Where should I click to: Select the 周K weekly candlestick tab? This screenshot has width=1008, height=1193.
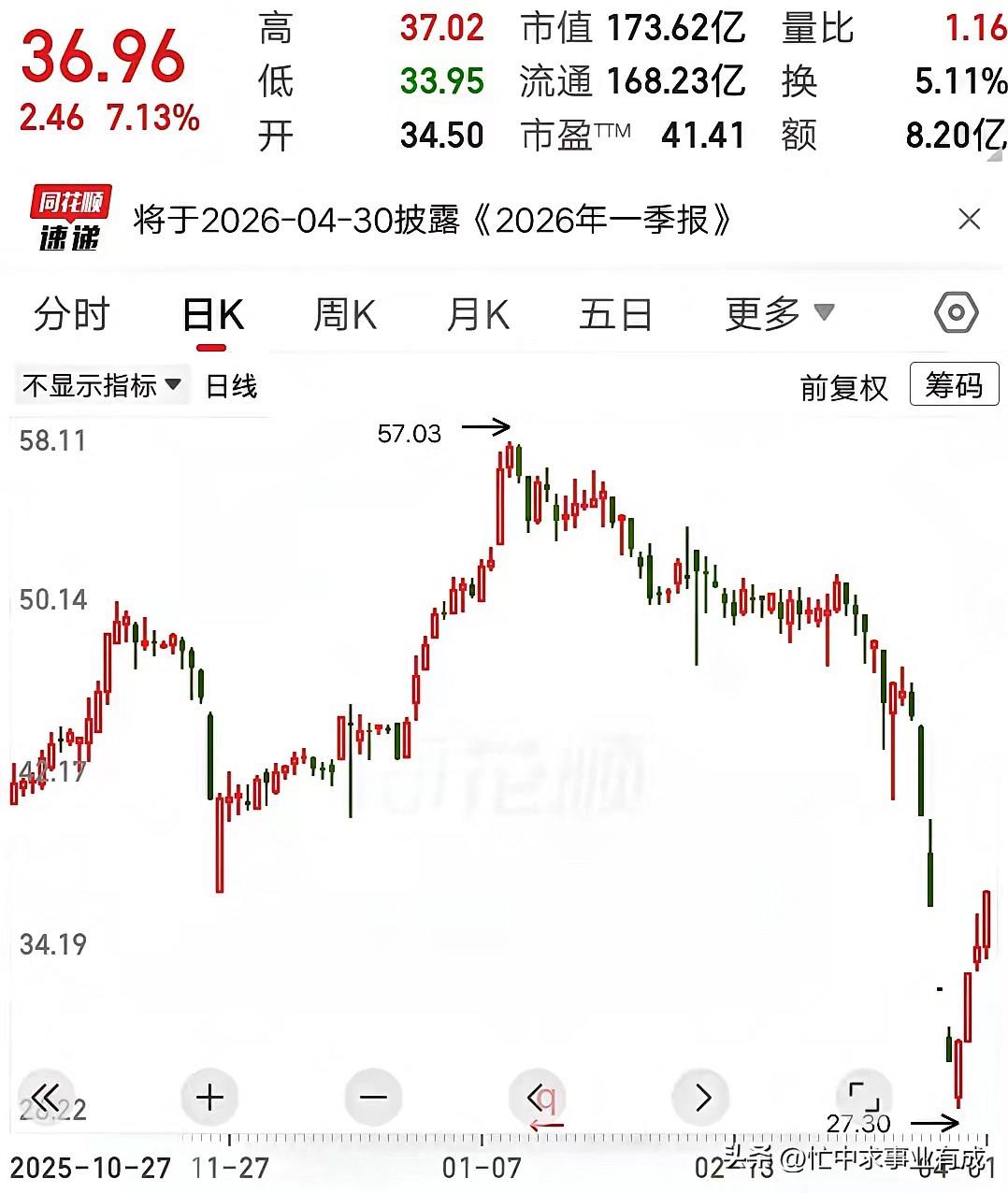tap(345, 314)
